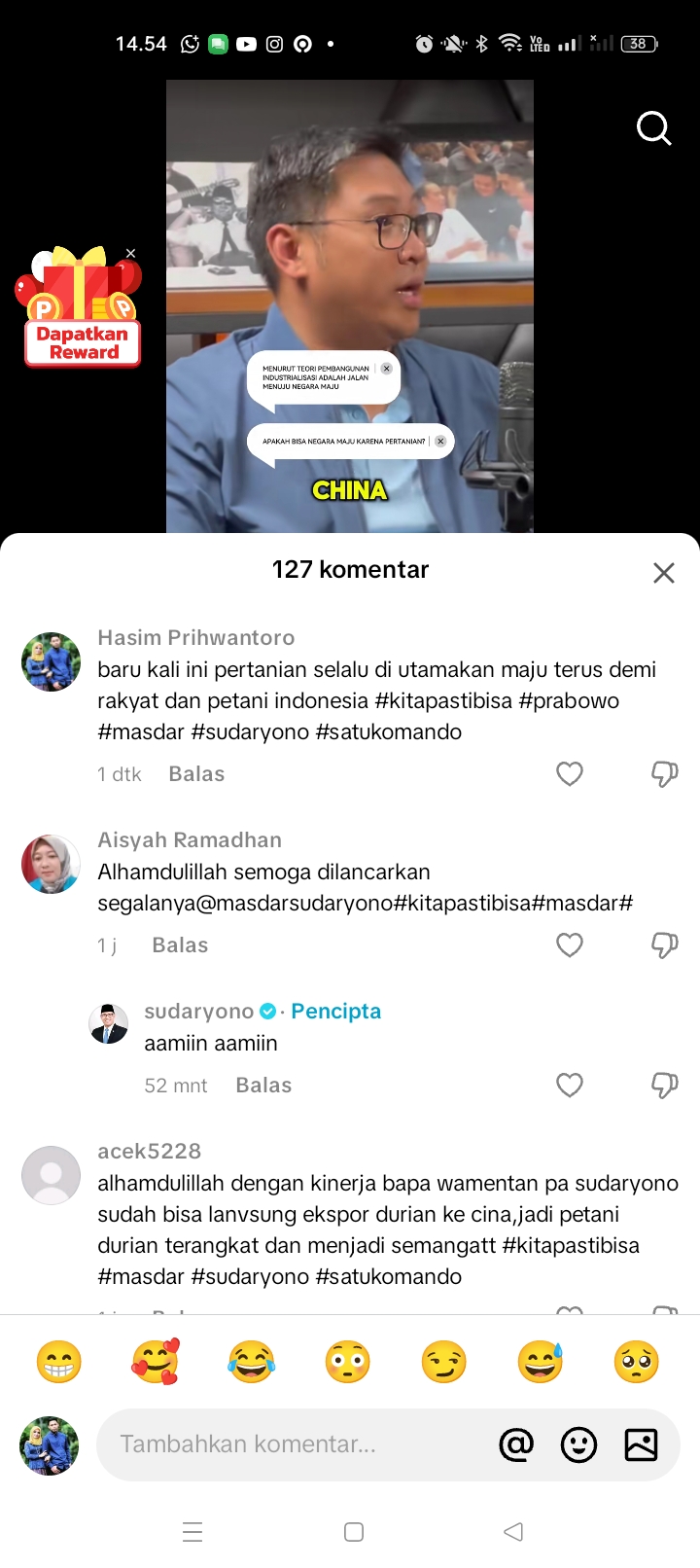The width and height of the screenshot is (700, 1568).
Task: Mention someone with the @ icon
Action: (x=516, y=1445)
